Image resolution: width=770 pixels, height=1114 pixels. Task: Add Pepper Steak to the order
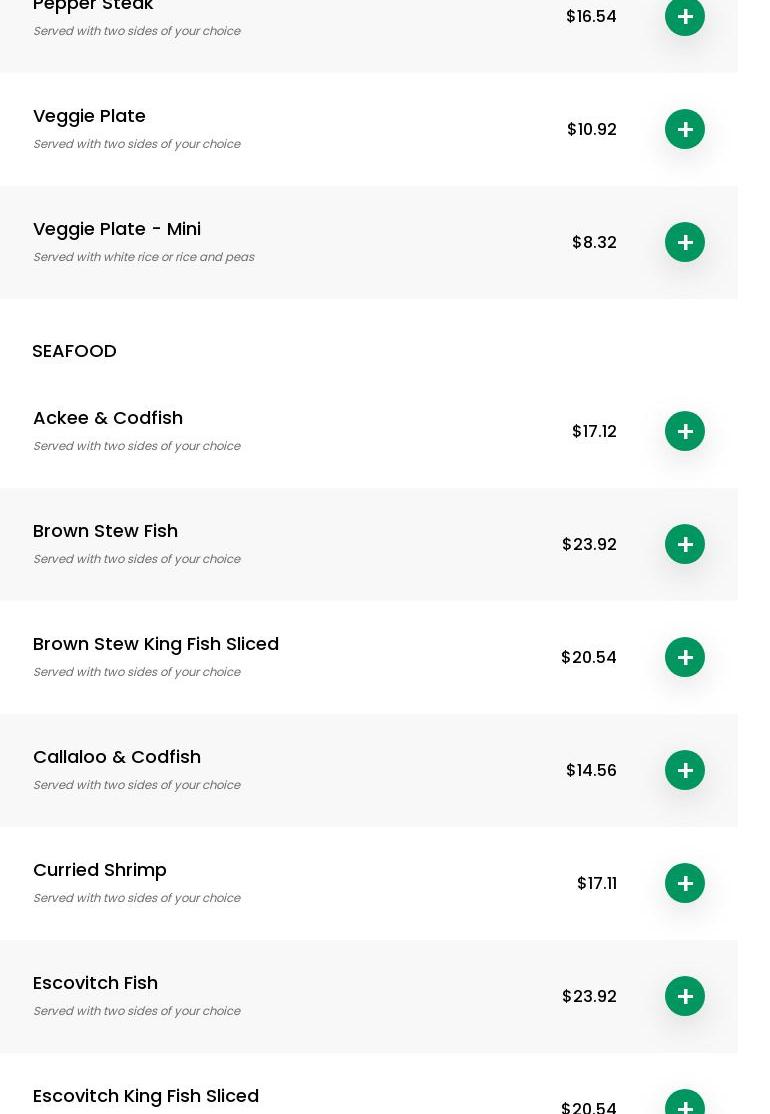coord(685,16)
